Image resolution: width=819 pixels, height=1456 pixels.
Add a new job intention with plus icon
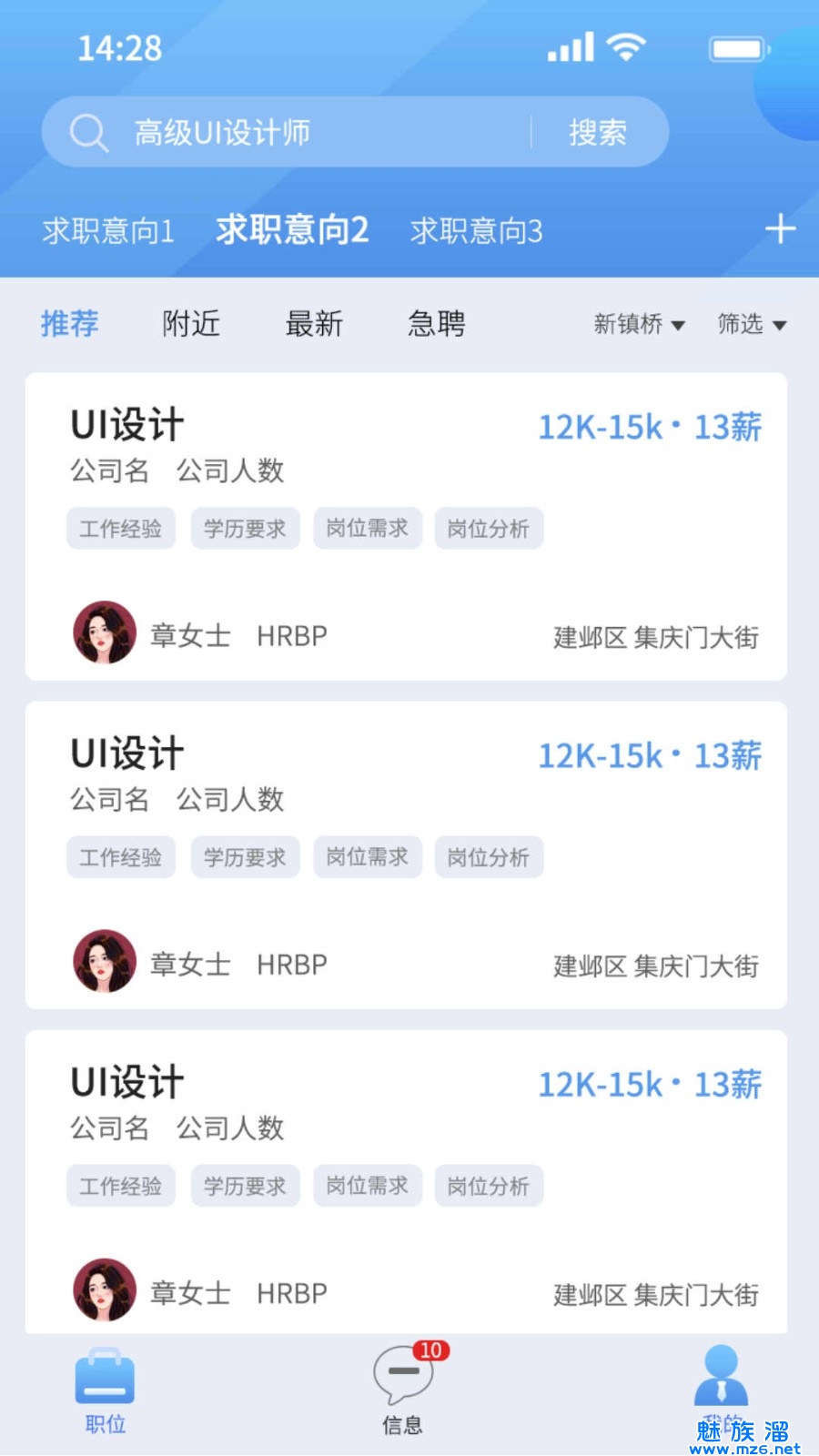[780, 228]
